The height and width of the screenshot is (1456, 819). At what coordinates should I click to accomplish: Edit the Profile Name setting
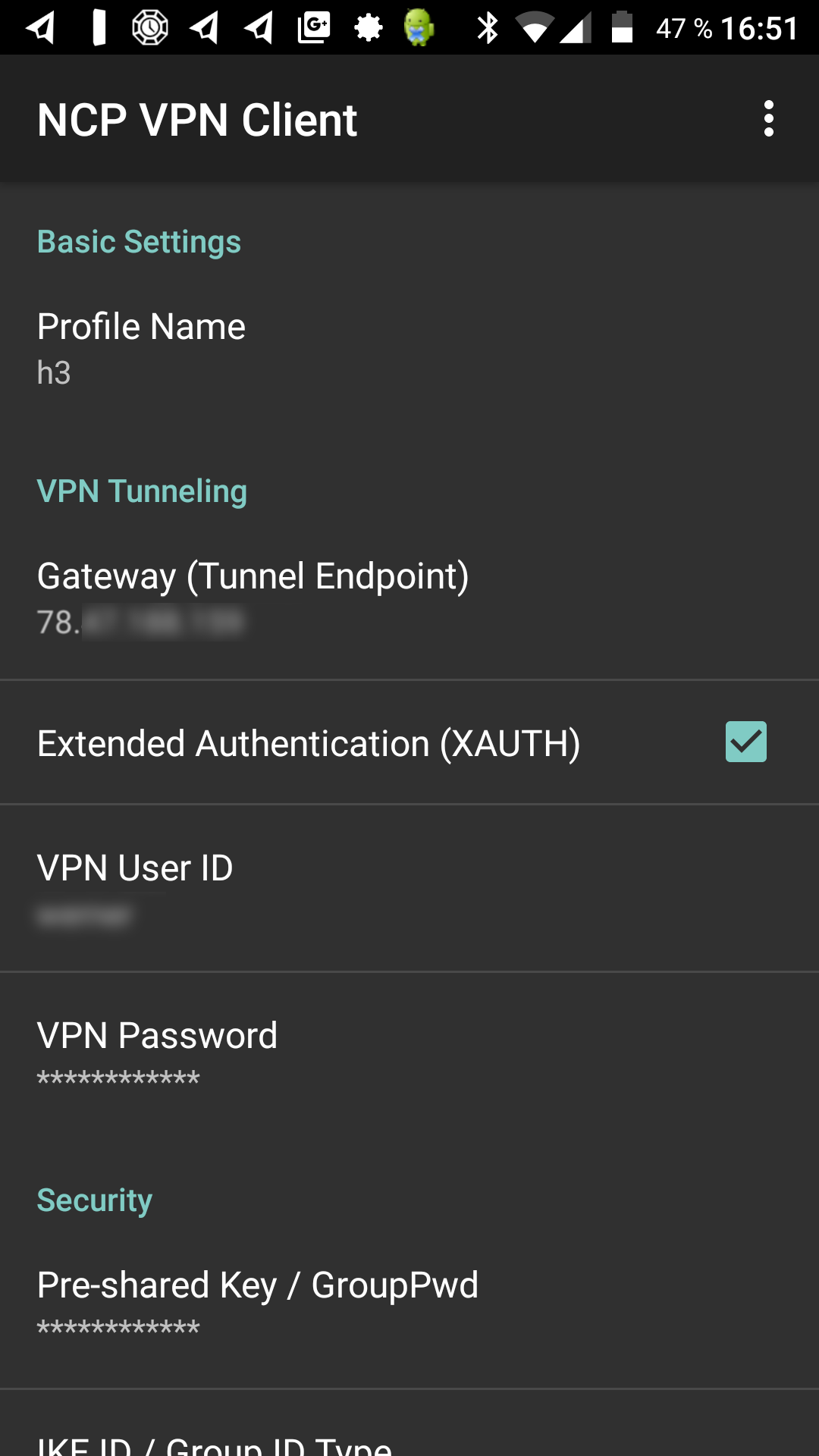coord(409,350)
